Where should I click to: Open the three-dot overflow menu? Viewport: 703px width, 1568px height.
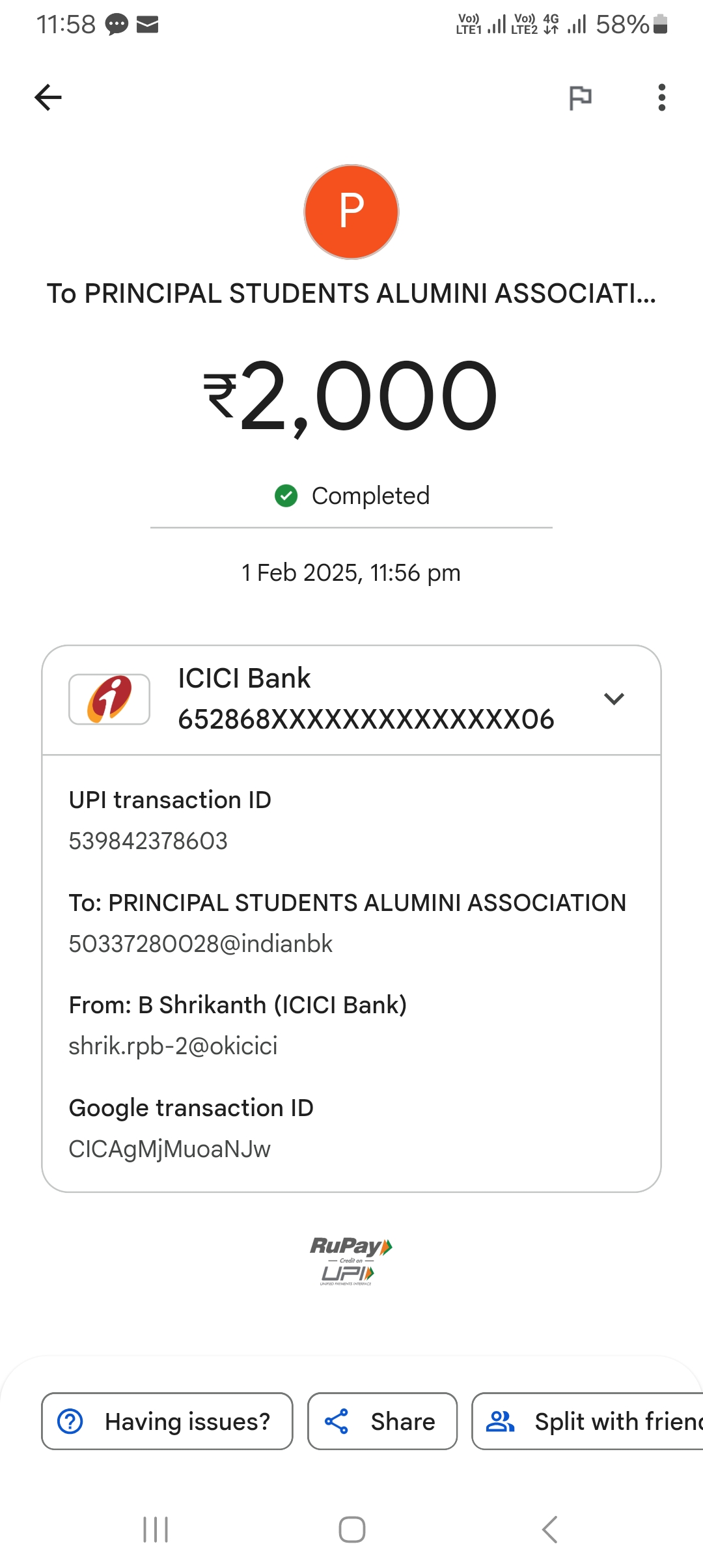tap(662, 98)
